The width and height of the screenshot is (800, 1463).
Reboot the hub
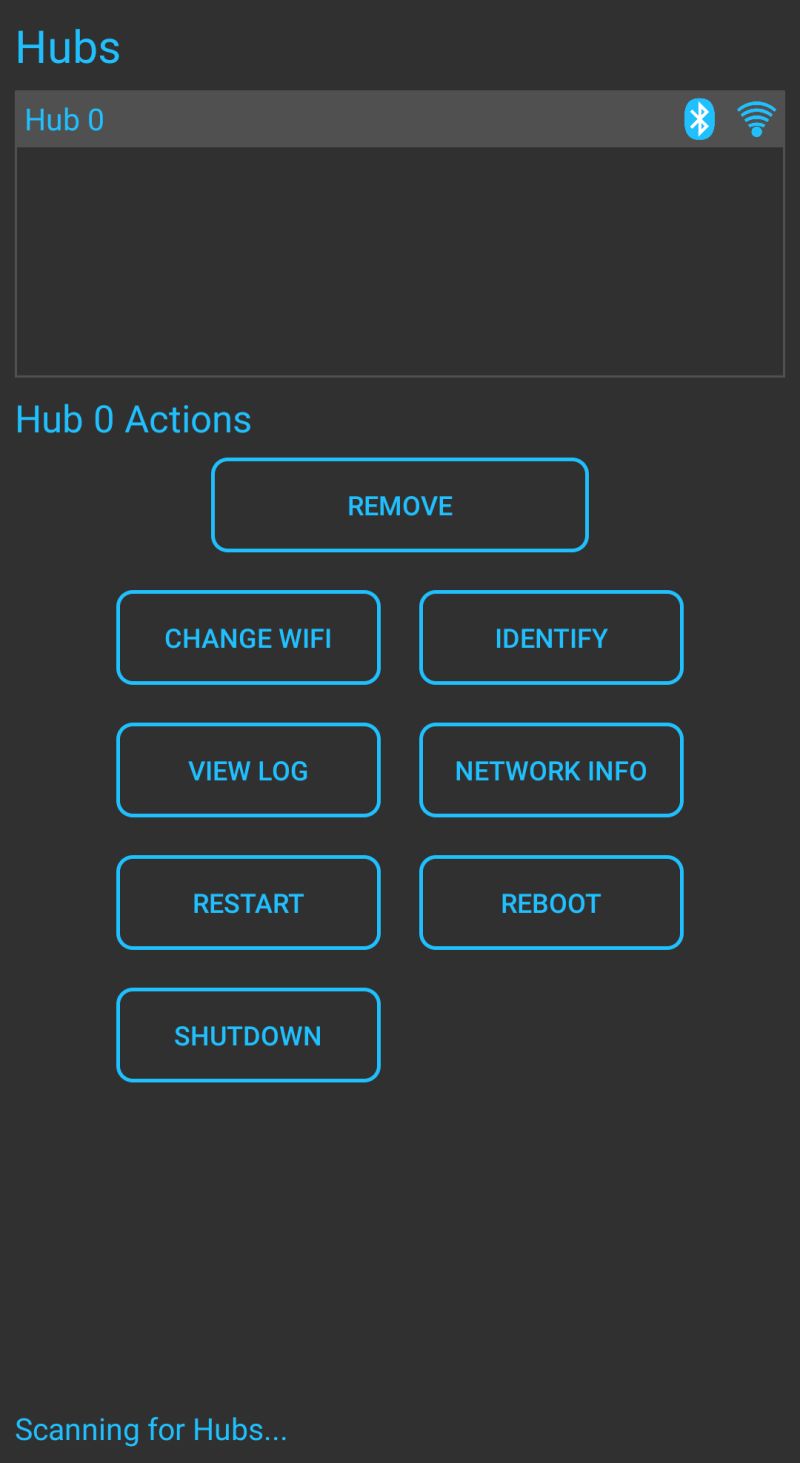tap(551, 903)
